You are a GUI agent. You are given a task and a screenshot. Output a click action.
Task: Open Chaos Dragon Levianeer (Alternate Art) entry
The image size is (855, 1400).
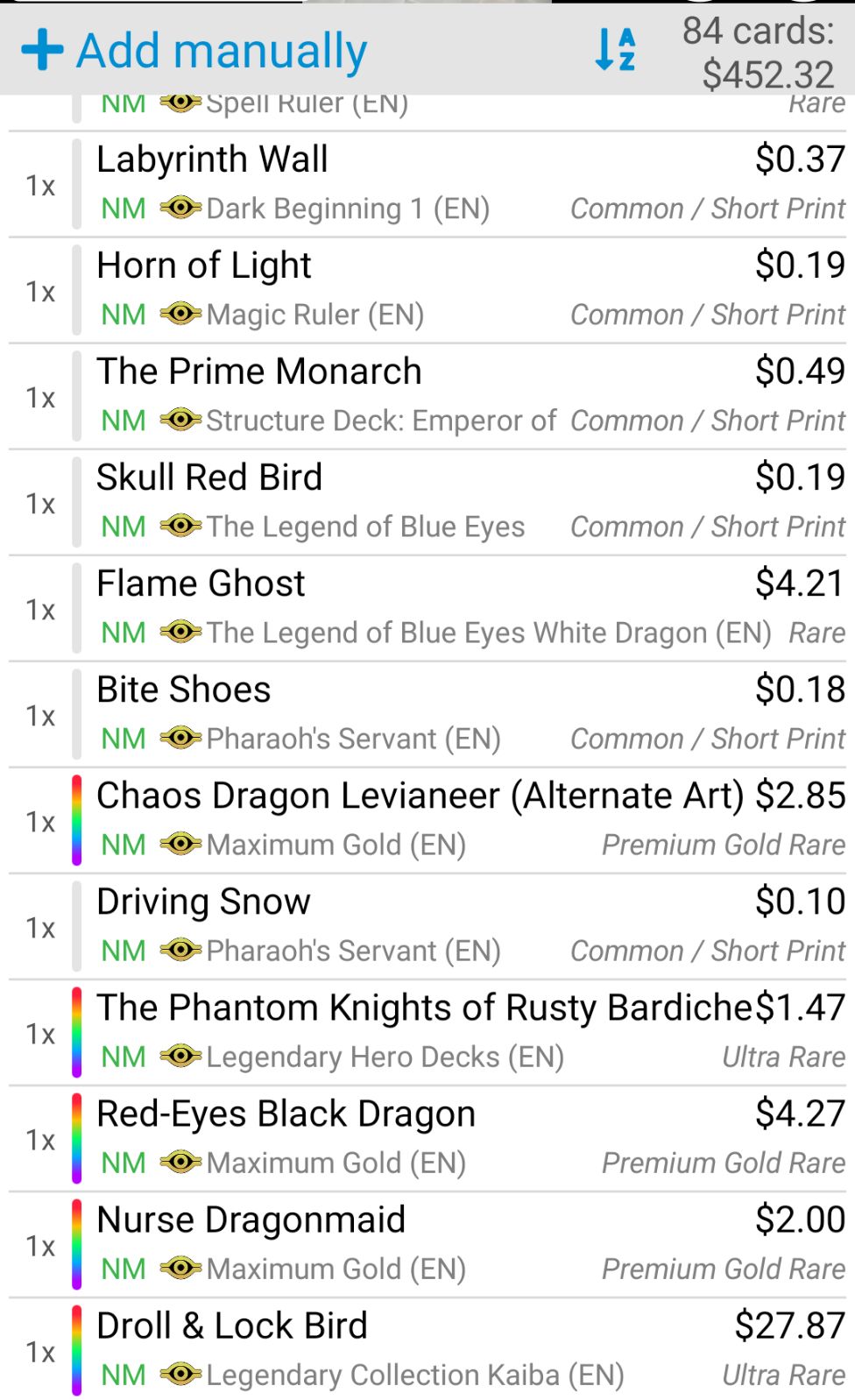[427, 820]
